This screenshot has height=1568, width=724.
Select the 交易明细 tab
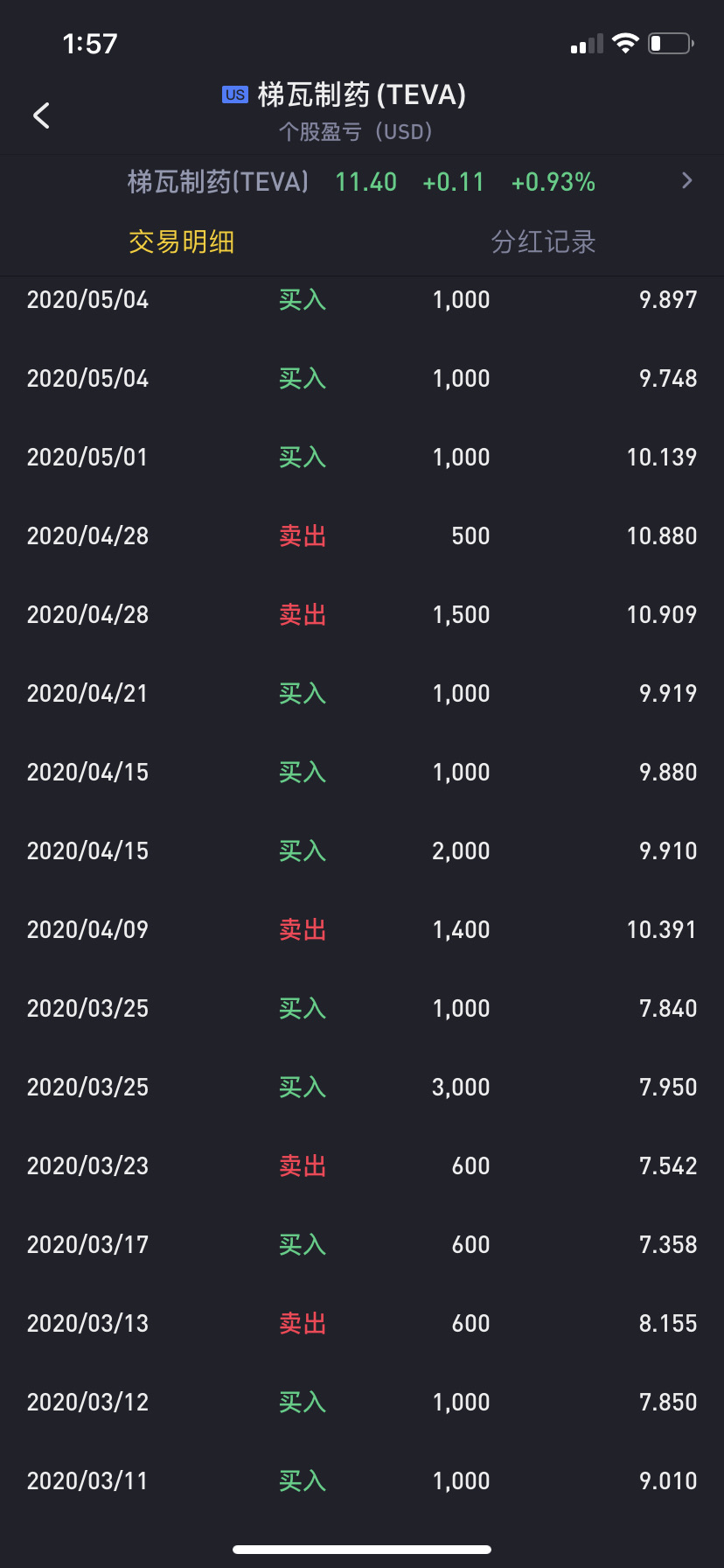[x=181, y=241]
